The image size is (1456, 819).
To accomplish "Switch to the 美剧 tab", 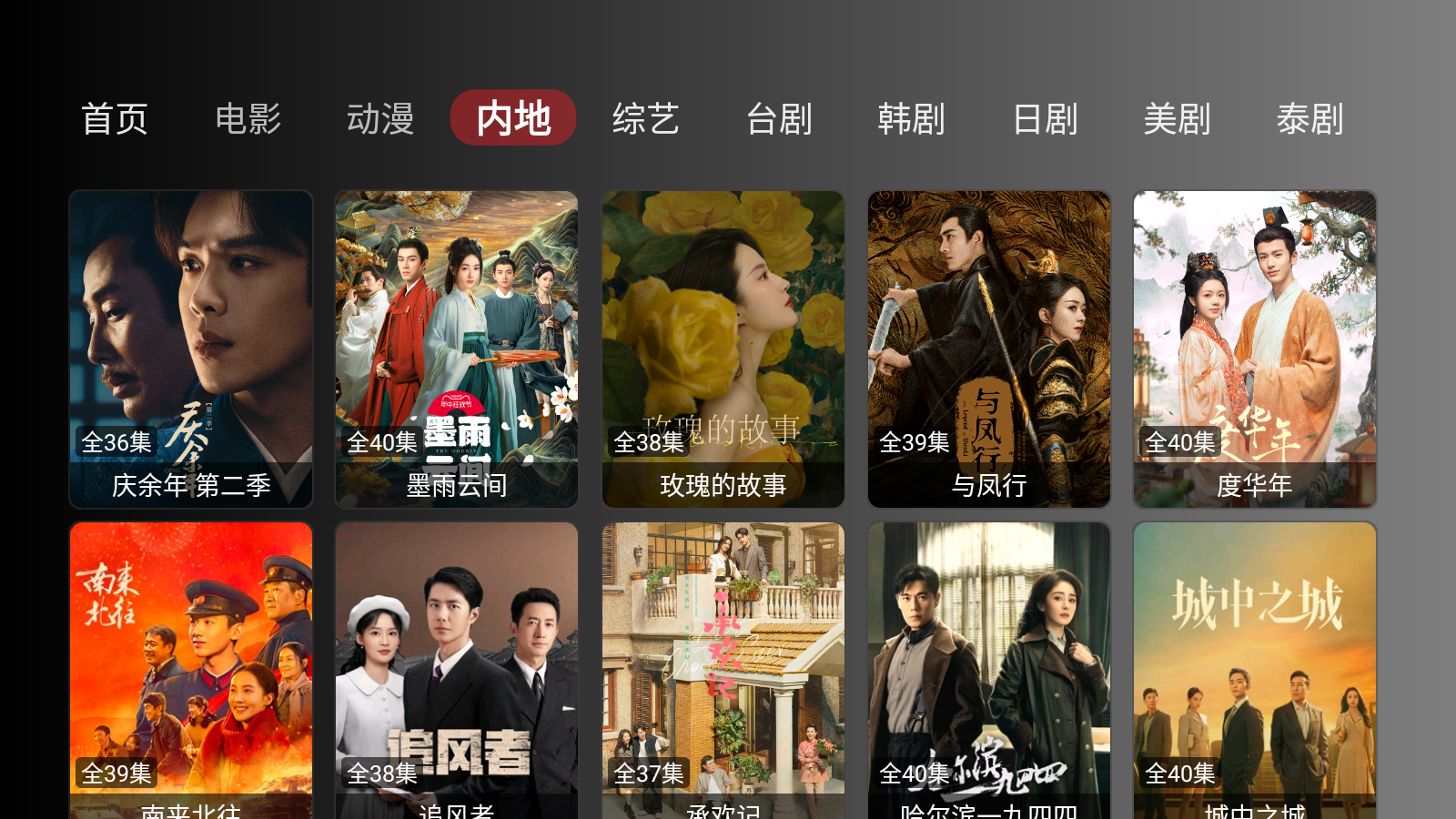I will click(x=1178, y=119).
